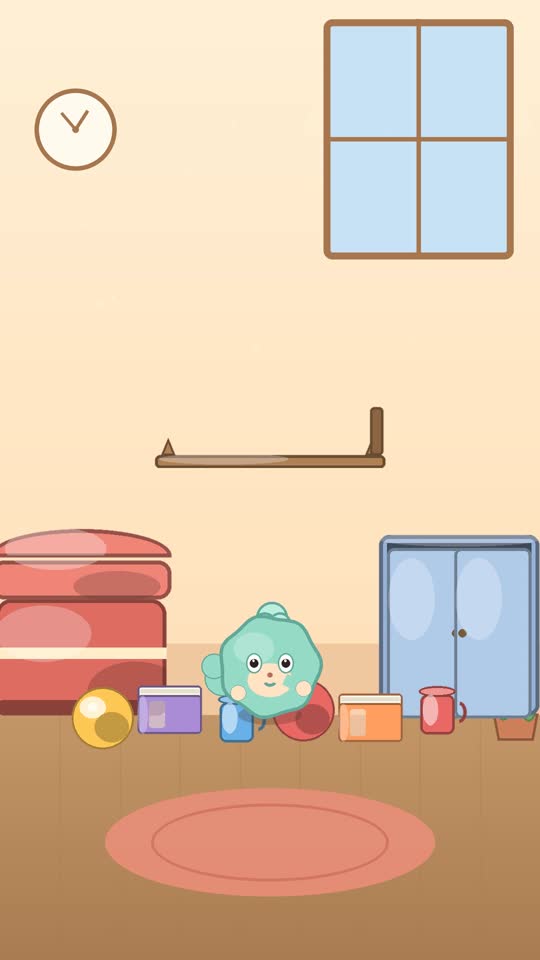Select the orange box

point(370,718)
